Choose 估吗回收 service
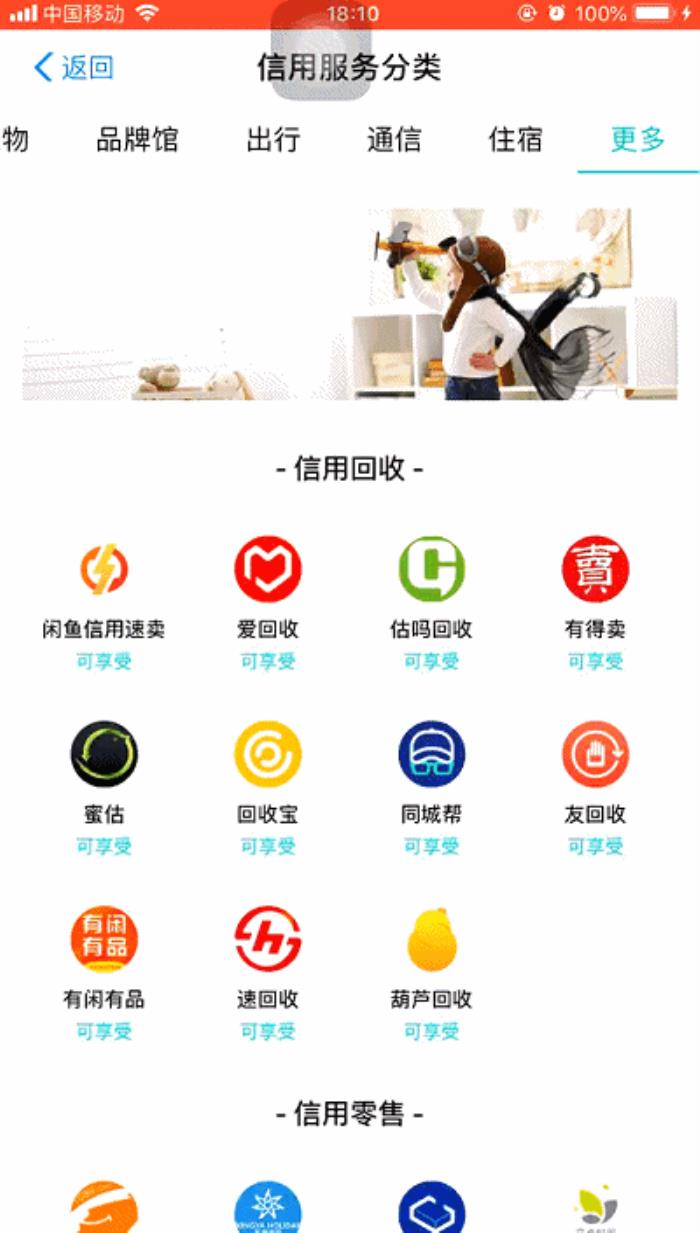The width and height of the screenshot is (700, 1233). pos(431,570)
